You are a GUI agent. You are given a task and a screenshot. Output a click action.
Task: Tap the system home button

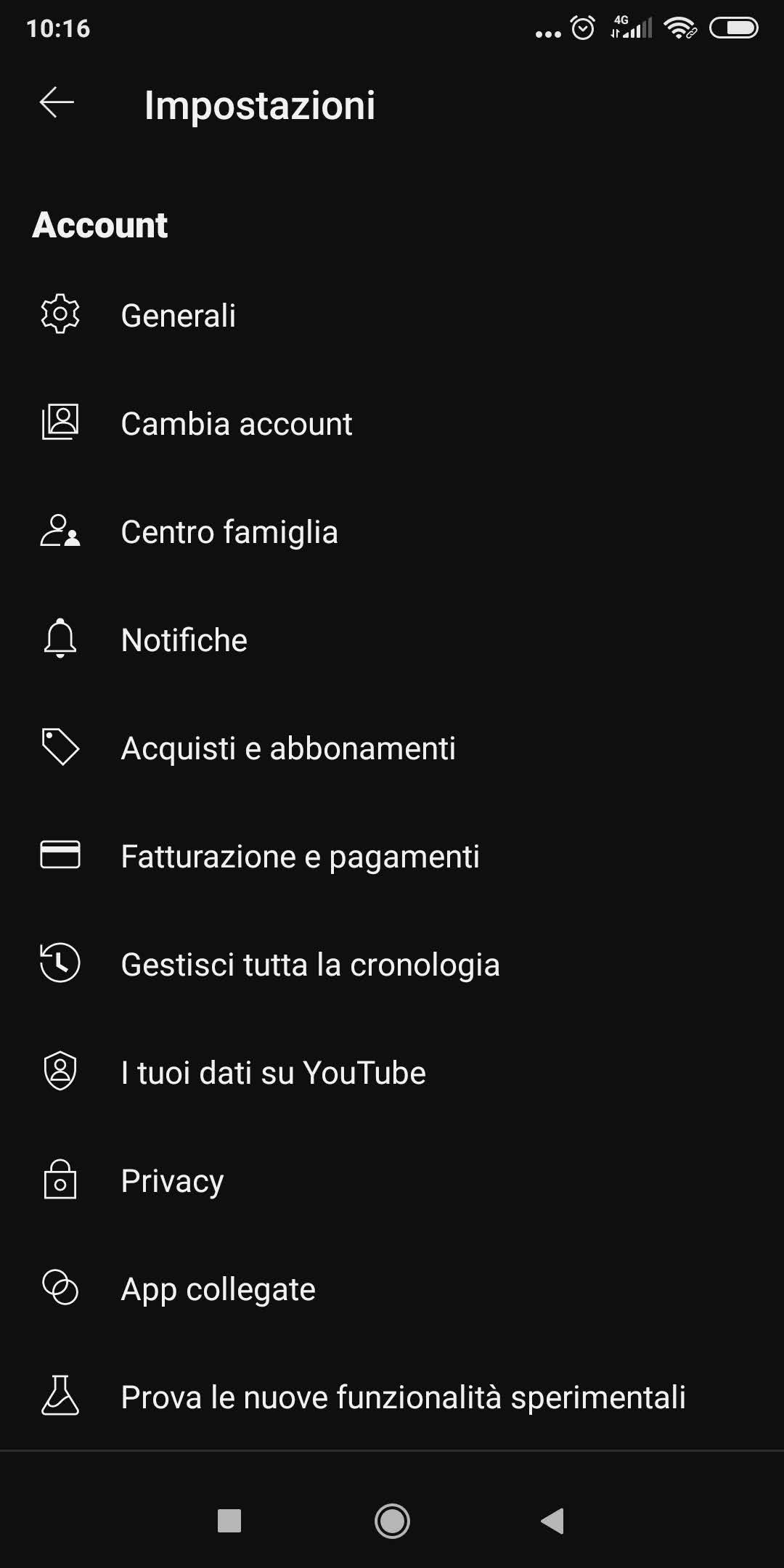392,1520
